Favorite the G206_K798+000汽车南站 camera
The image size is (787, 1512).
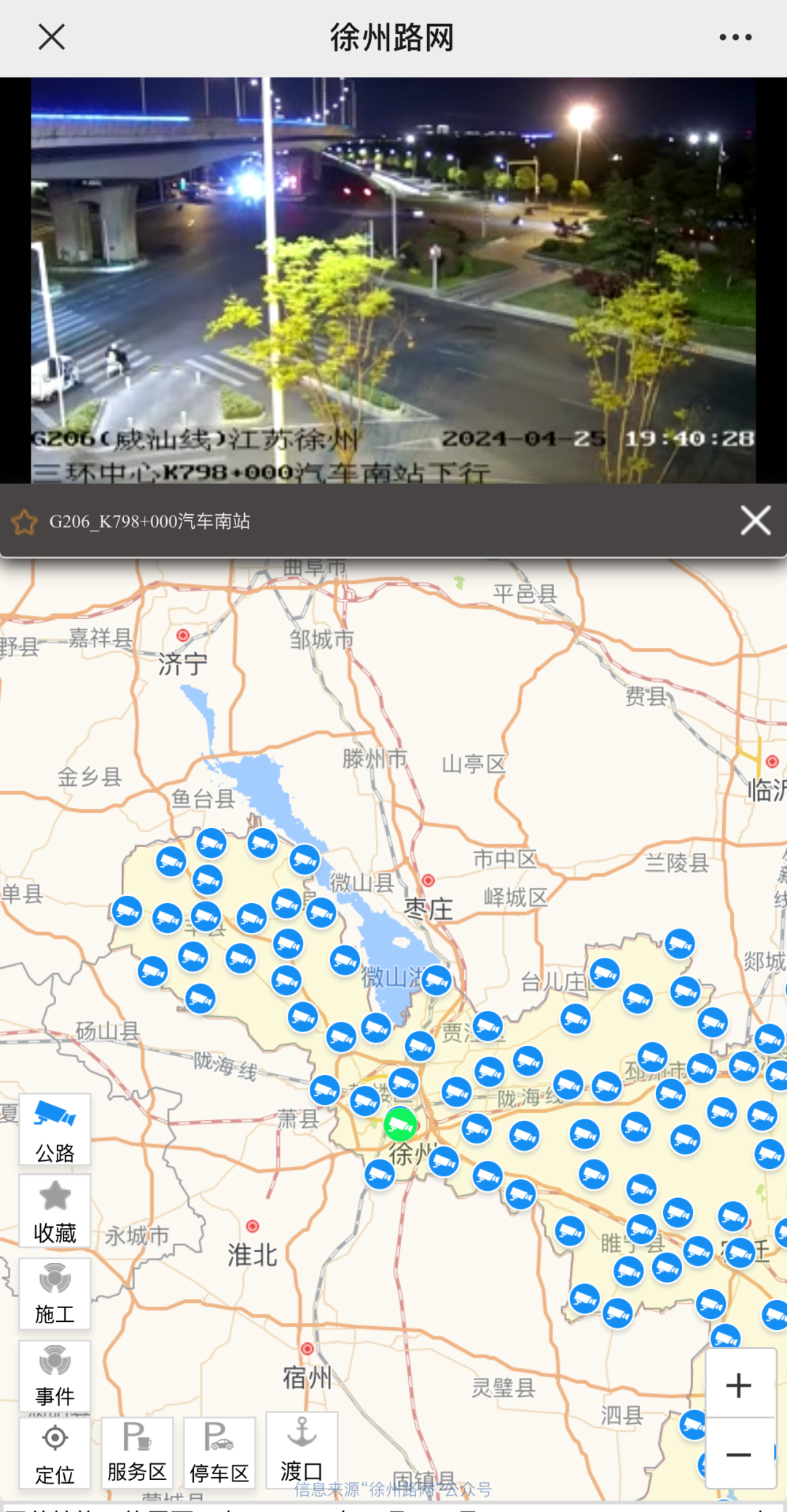[25, 521]
